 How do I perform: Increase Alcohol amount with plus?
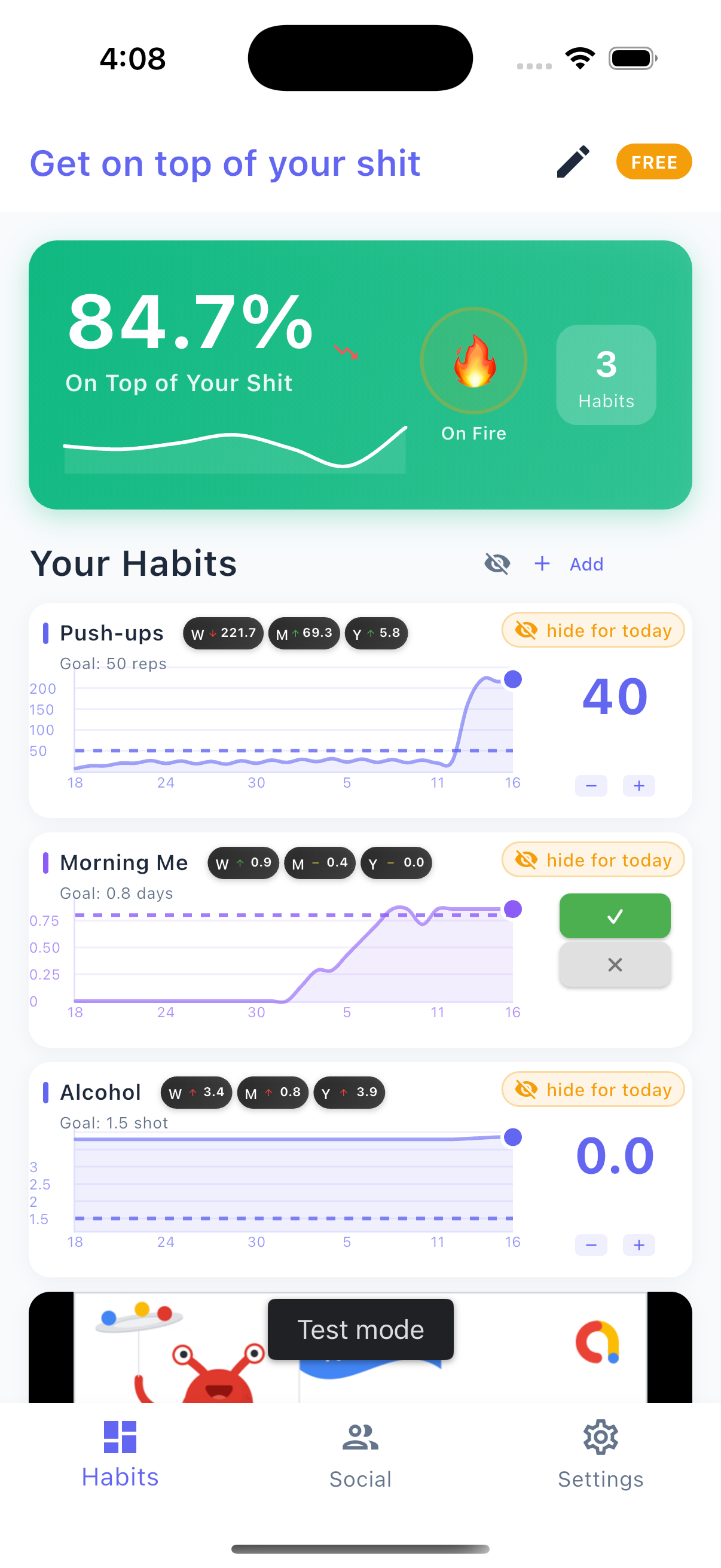tap(638, 1246)
